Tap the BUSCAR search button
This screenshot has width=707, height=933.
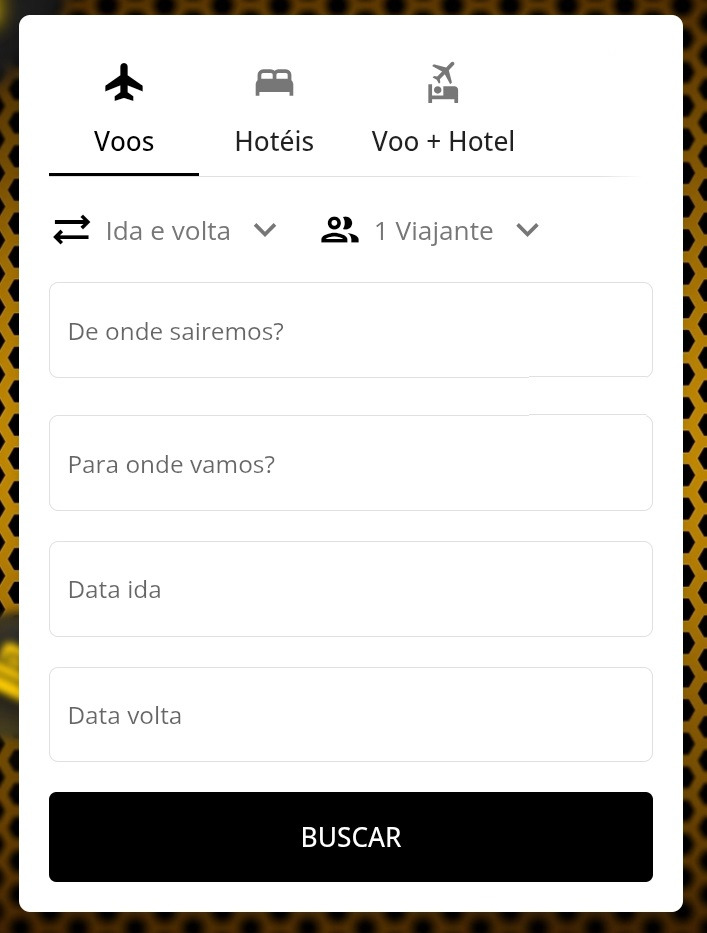coord(350,837)
